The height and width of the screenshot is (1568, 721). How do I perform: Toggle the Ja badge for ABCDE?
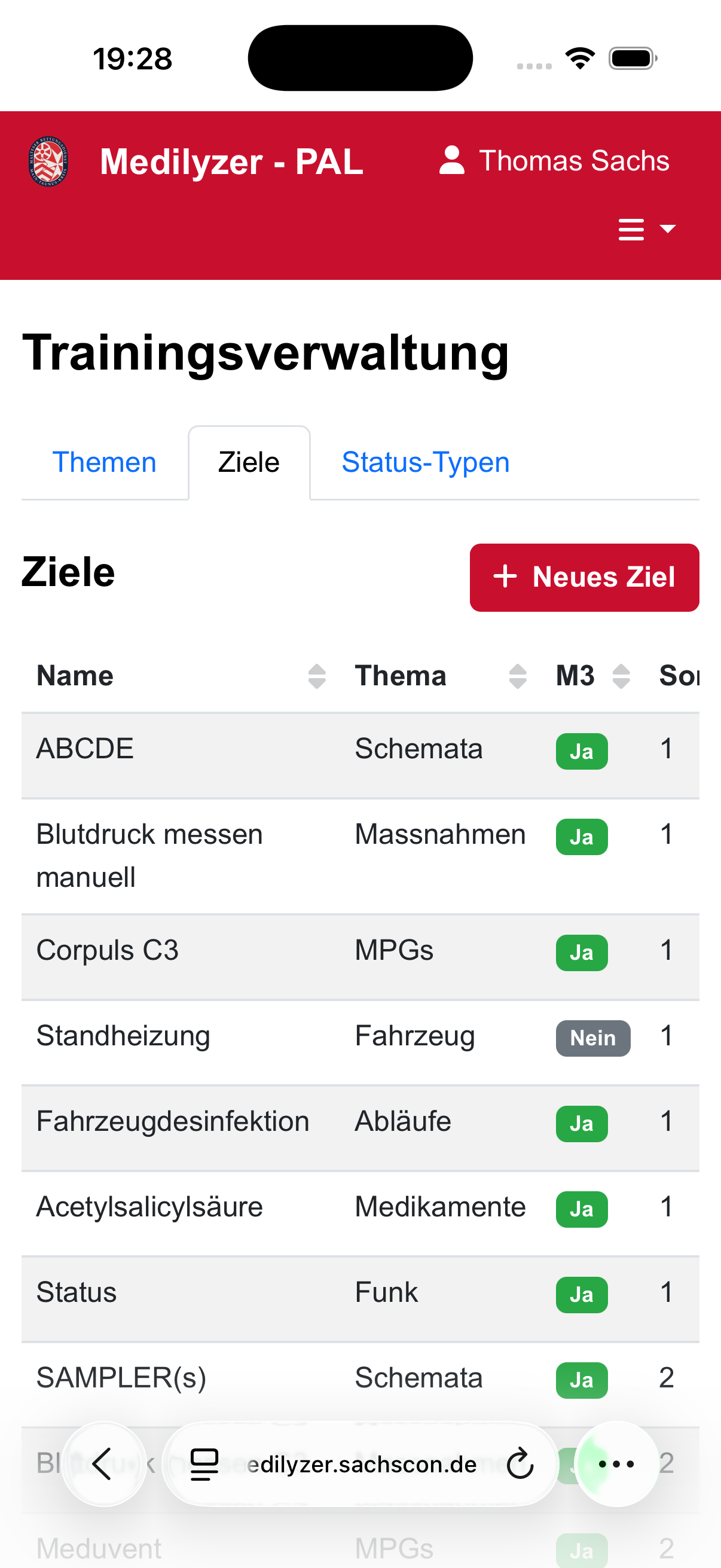click(x=581, y=751)
